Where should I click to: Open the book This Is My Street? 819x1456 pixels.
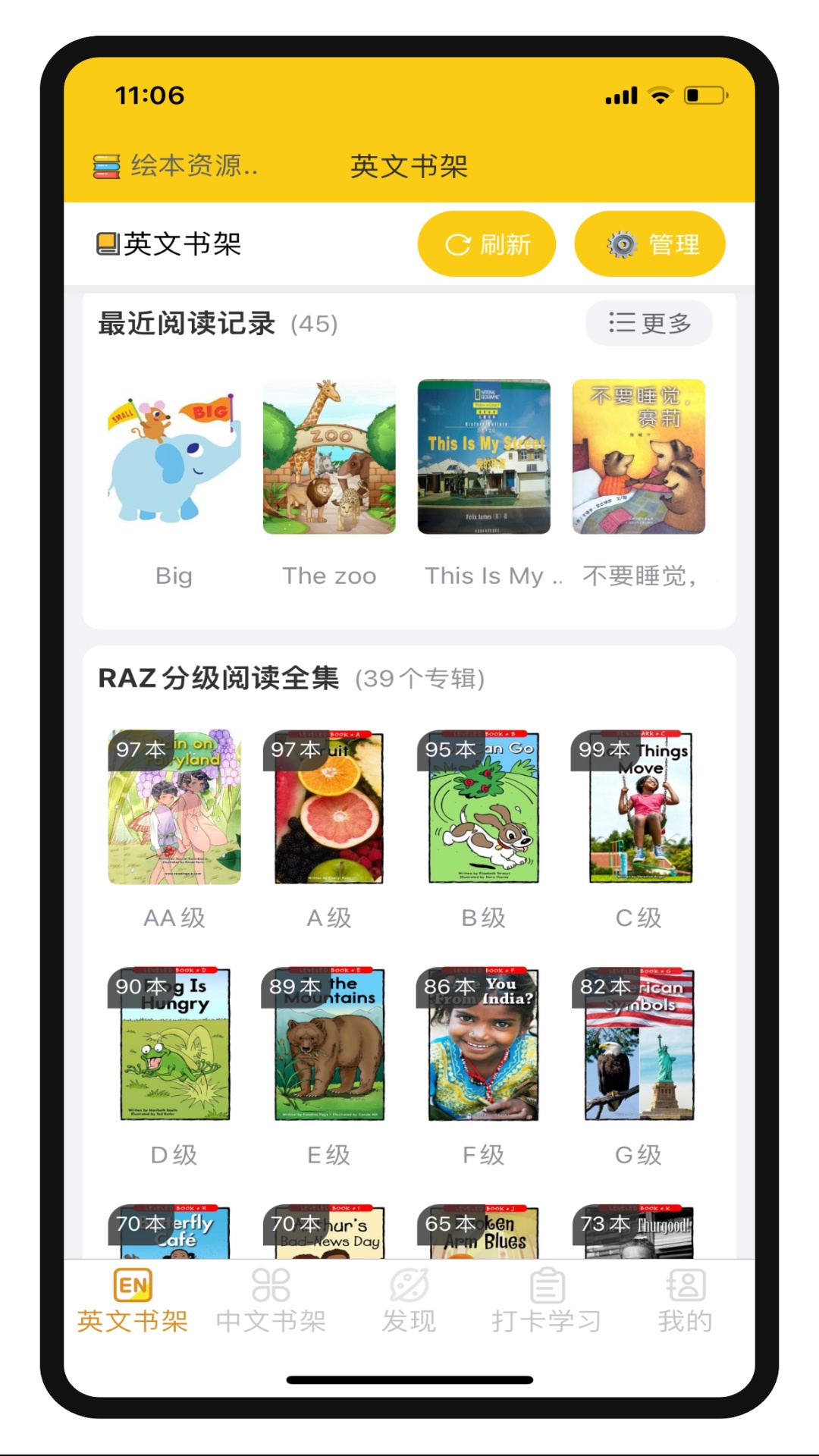tap(484, 457)
